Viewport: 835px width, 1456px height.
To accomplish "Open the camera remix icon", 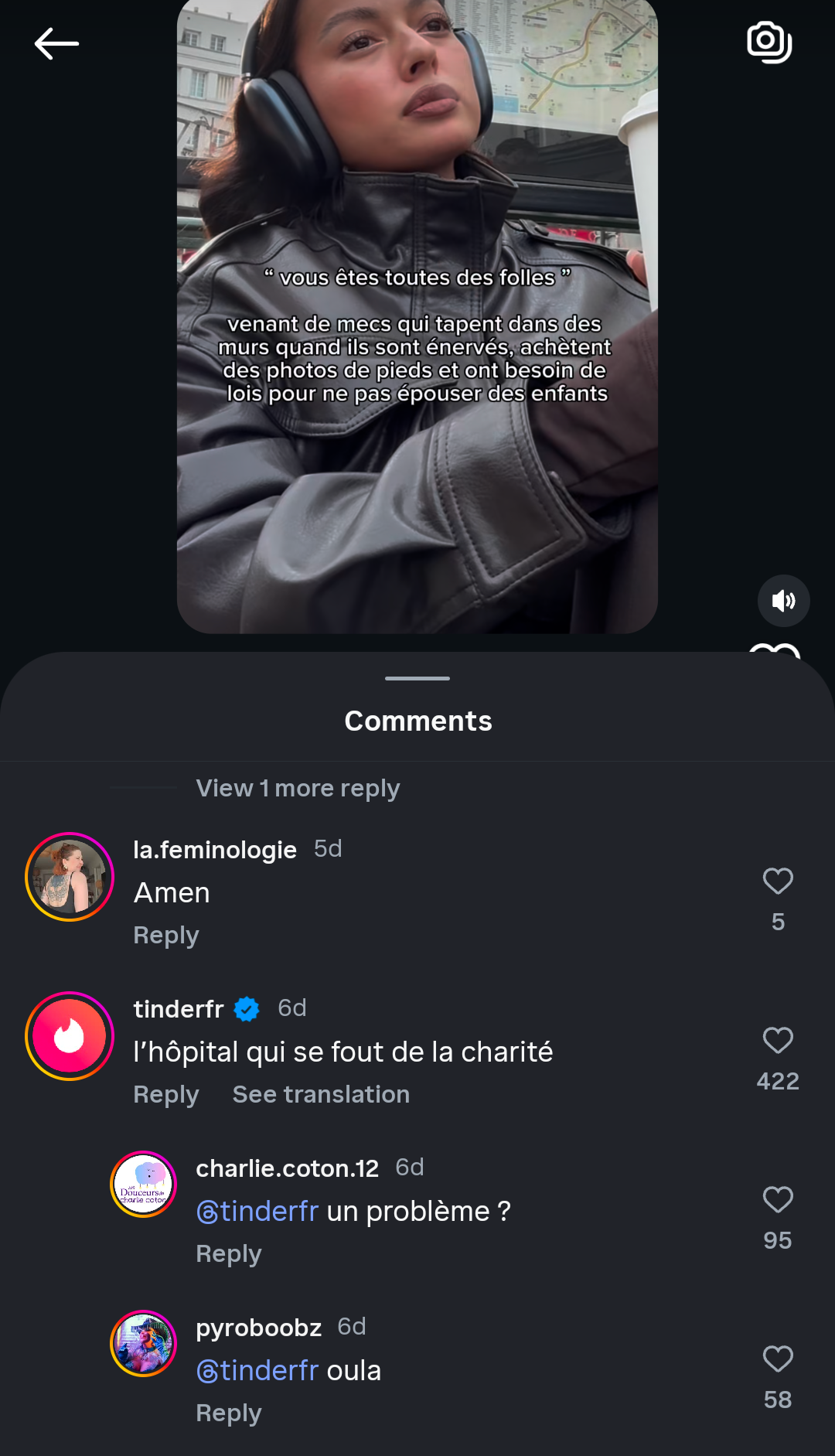I will coord(769,42).
